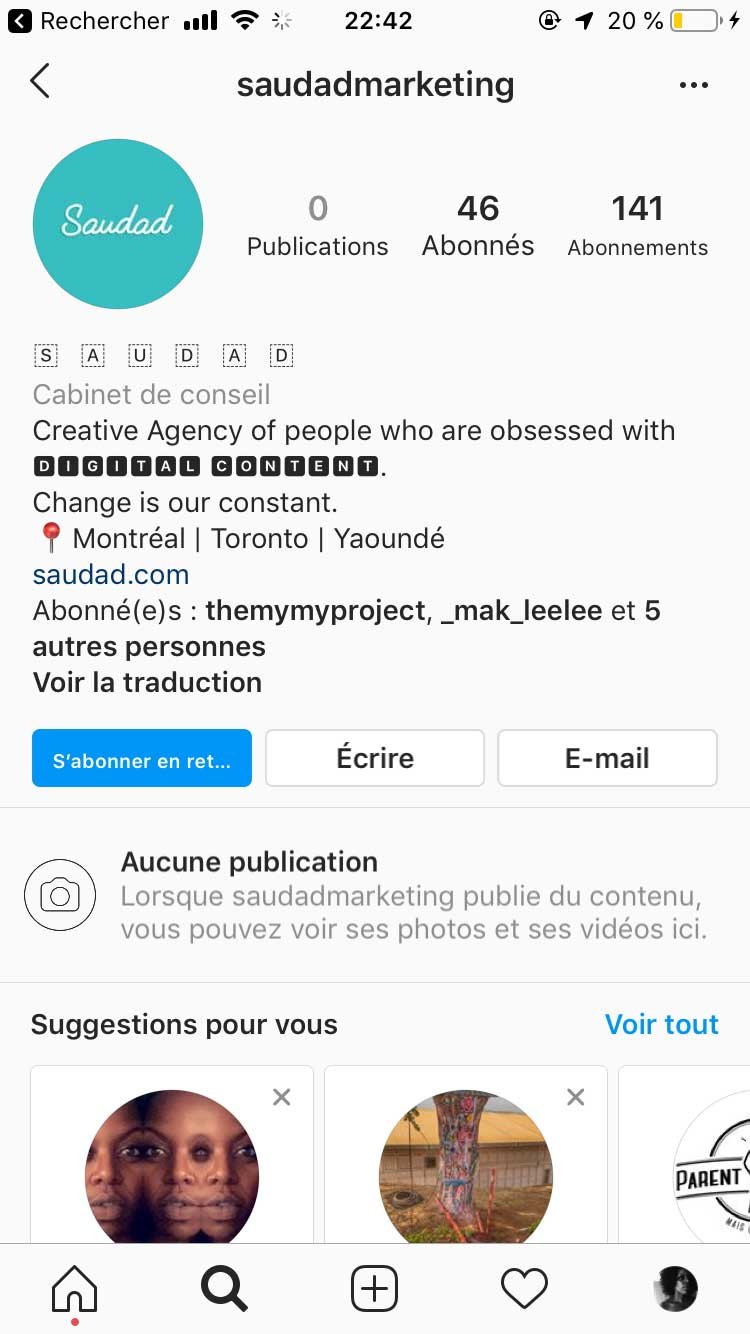Expand all suggestions with Voir tout
Viewport: 750px width, 1334px height.
click(x=662, y=1024)
